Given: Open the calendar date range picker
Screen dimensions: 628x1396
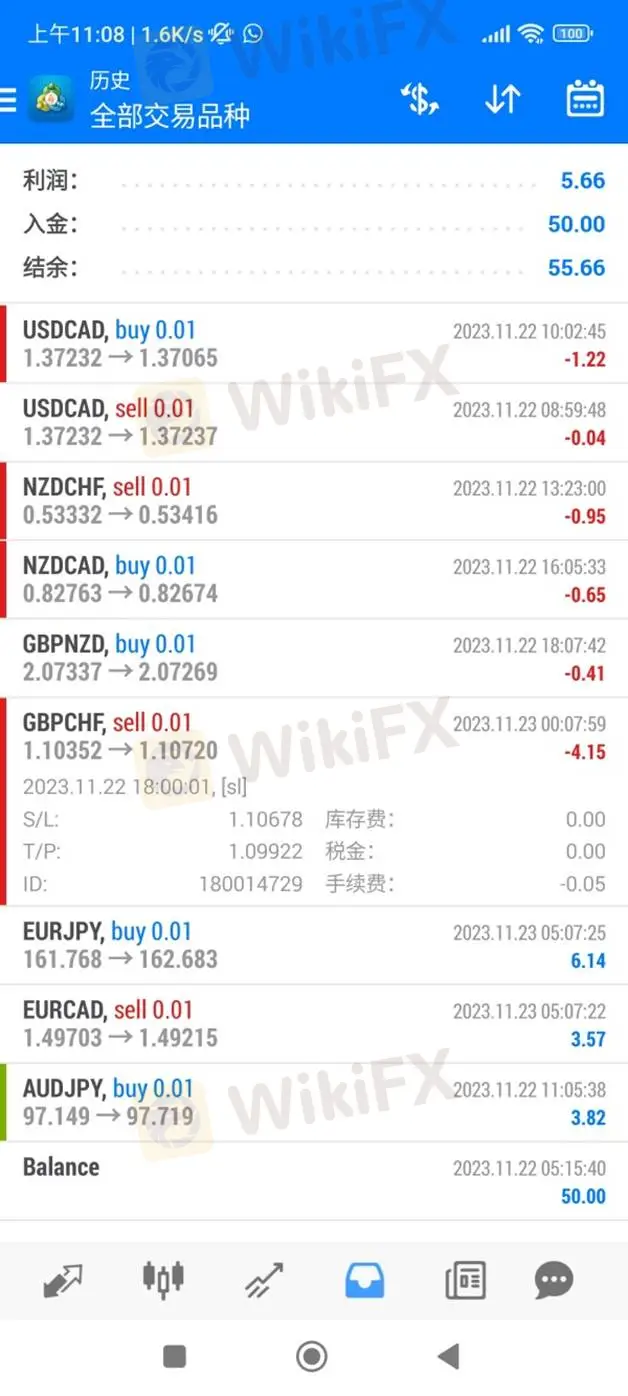Looking at the screenshot, I should point(585,99).
